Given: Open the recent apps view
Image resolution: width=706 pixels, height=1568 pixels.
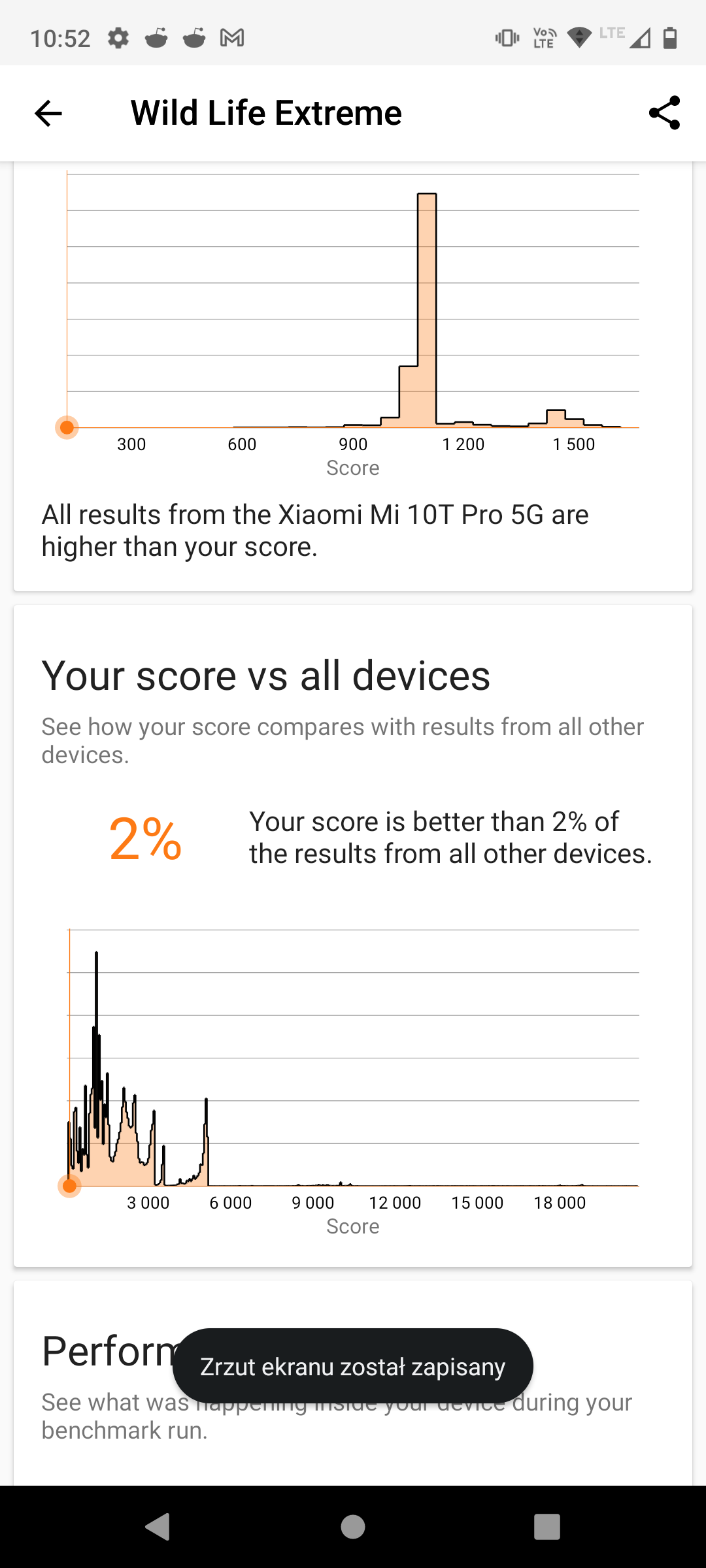Looking at the screenshot, I should pos(547,1527).
